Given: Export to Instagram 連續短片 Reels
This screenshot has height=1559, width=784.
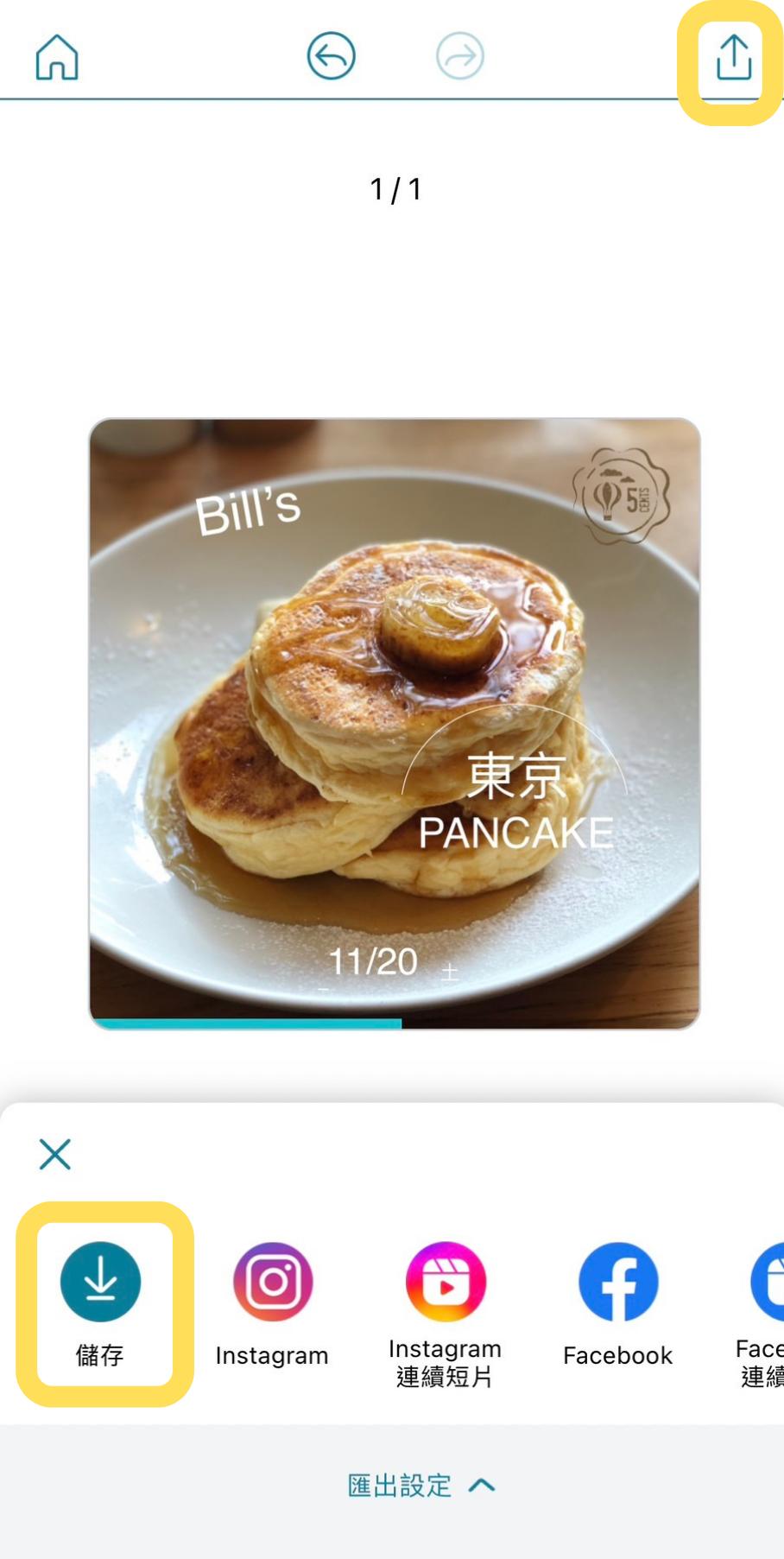Looking at the screenshot, I should pos(444,1282).
